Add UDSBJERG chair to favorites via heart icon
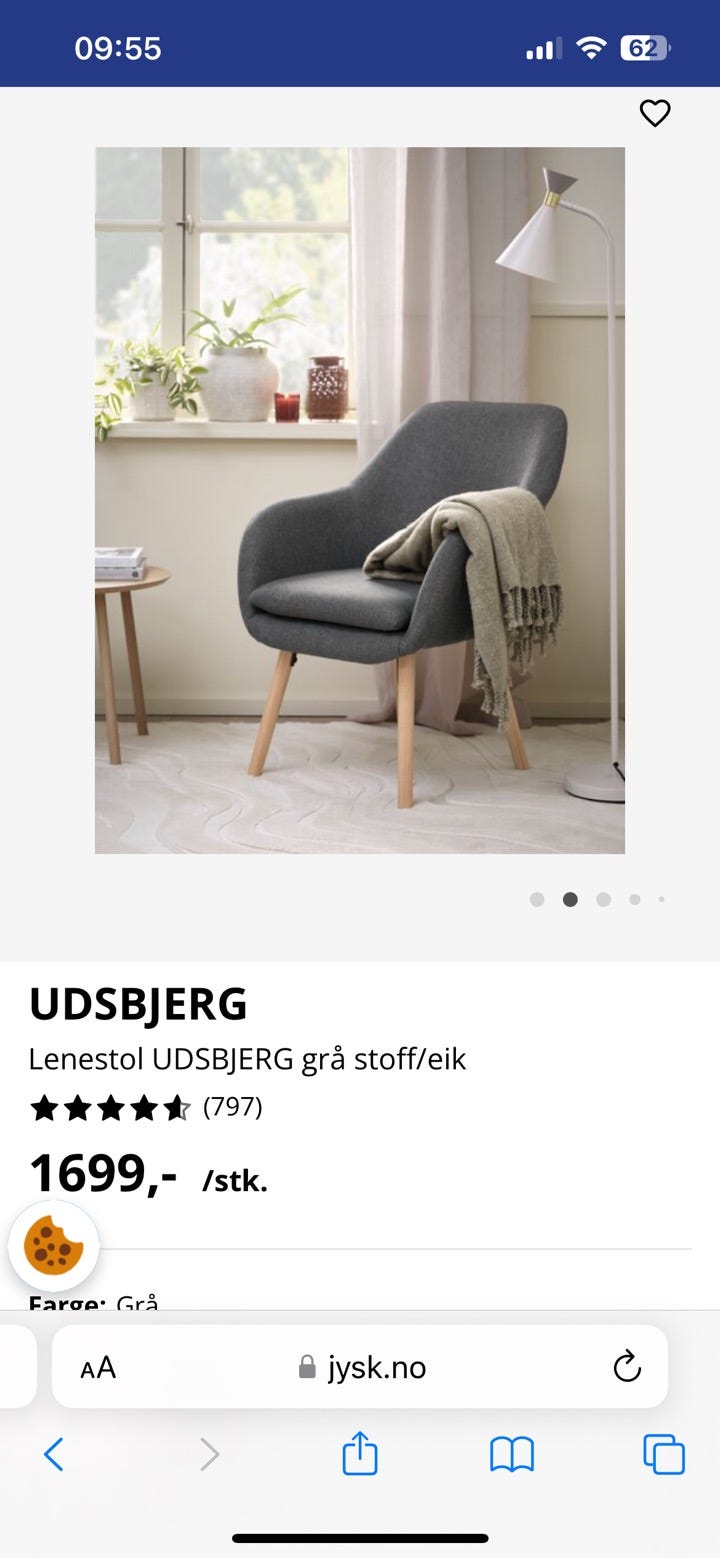Viewport: 720px width, 1558px height. [655, 113]
